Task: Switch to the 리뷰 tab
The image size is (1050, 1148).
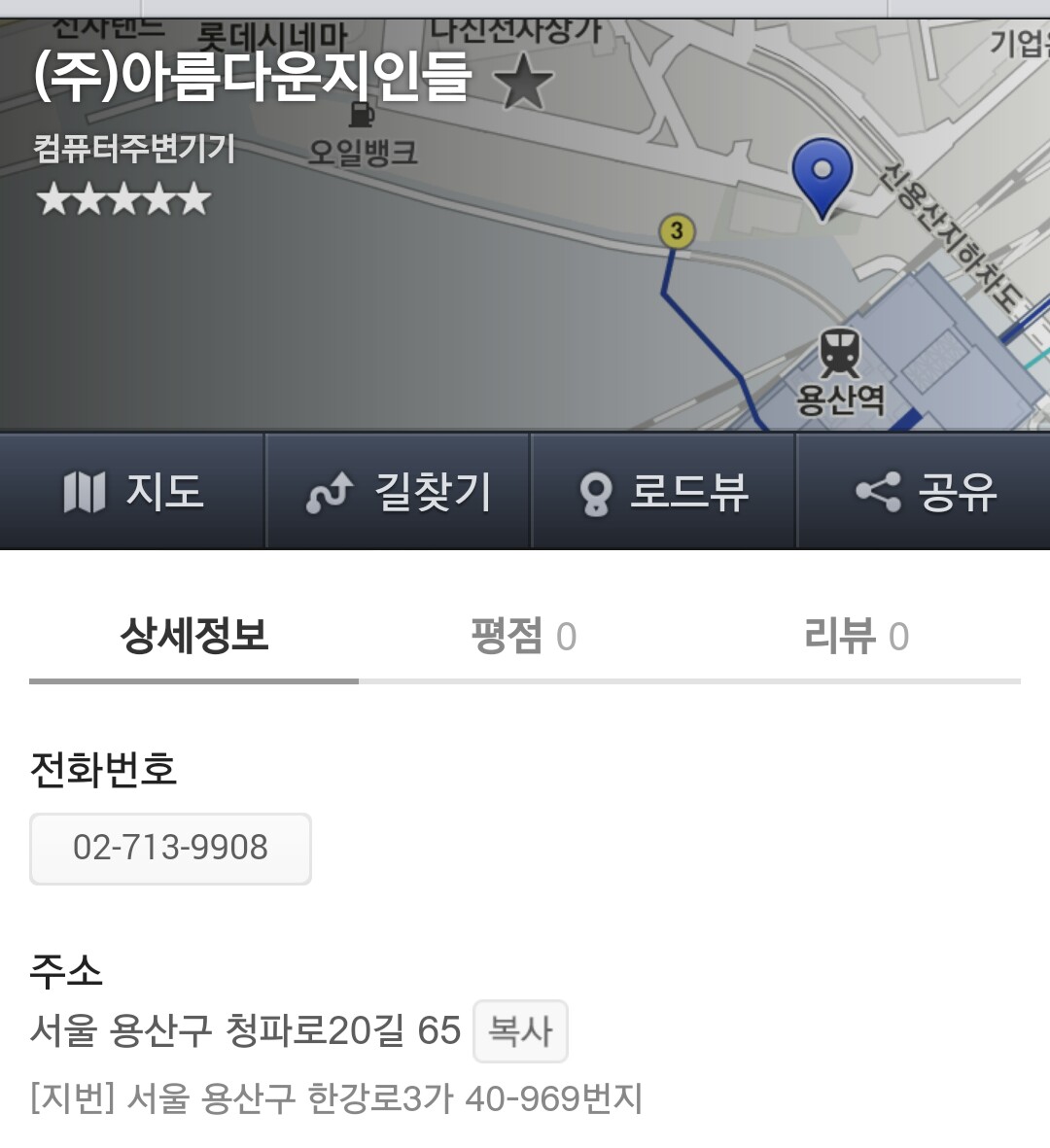Action: point(856,636)
